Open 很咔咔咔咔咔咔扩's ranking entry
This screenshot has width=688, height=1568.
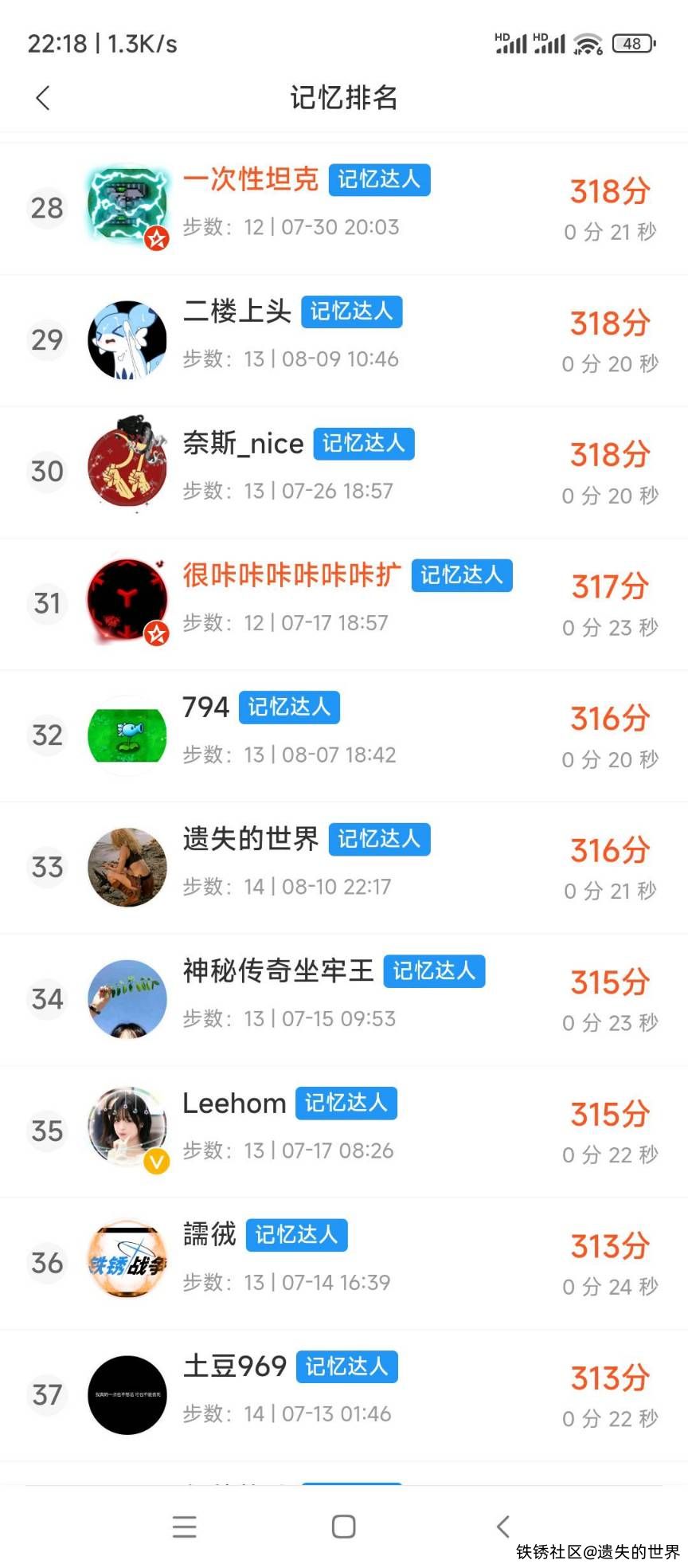(x=344, y=603)
